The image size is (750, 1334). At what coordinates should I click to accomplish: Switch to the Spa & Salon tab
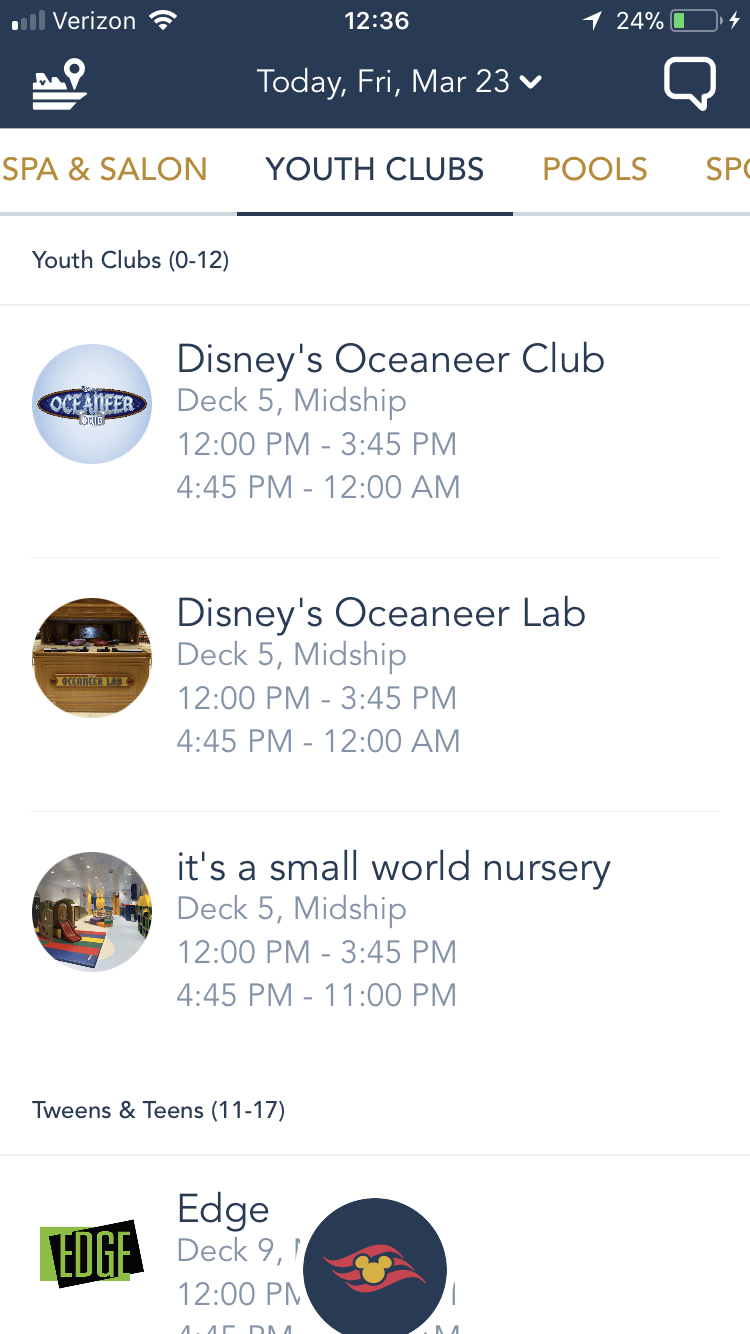105,170
